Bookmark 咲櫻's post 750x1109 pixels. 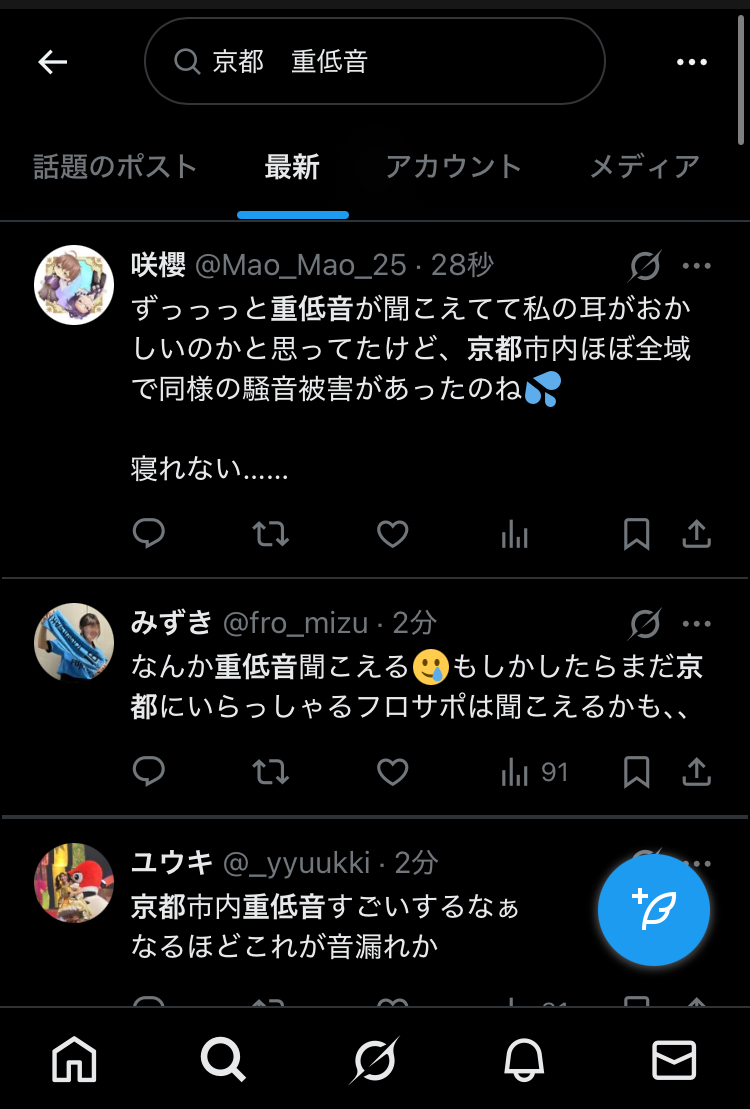636,533
